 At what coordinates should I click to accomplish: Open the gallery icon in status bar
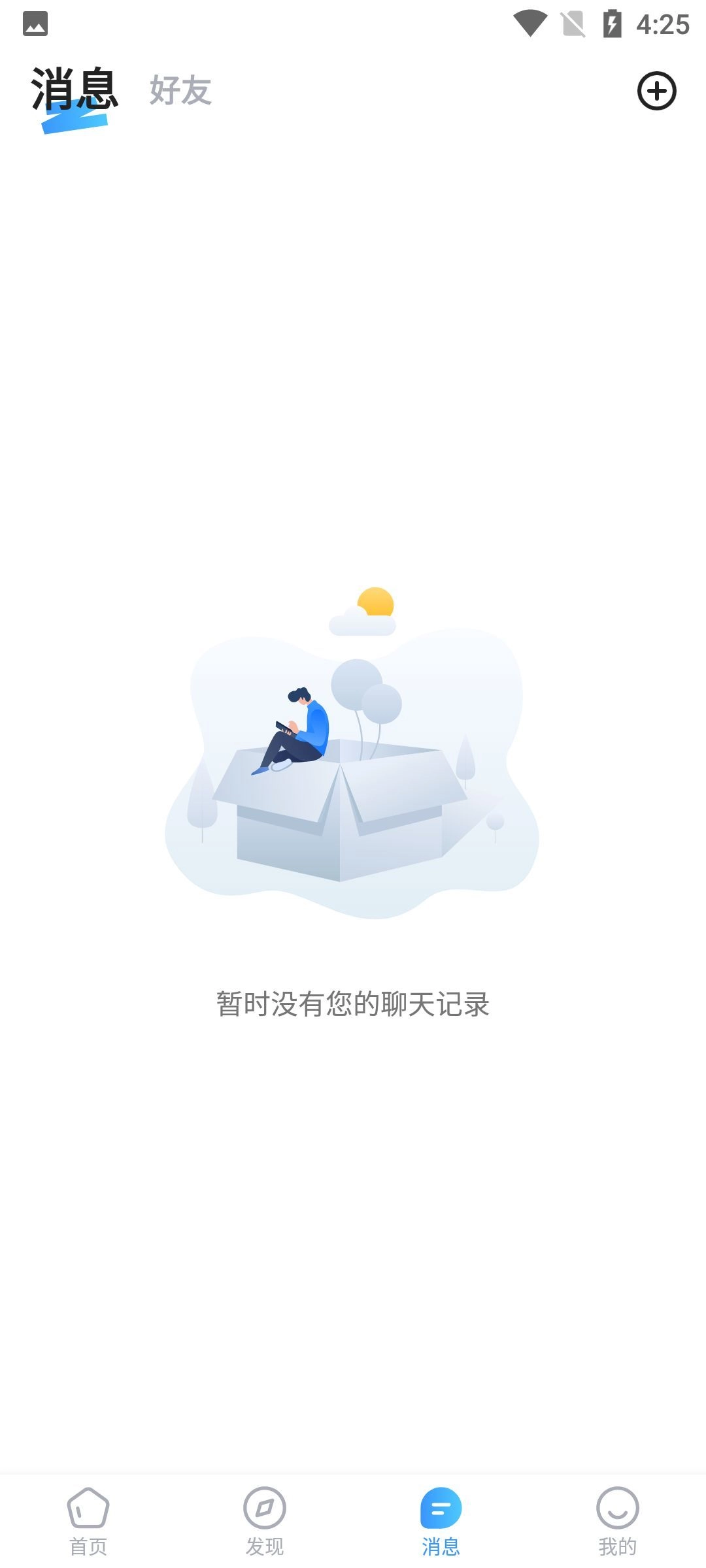[x=36, y=24]
